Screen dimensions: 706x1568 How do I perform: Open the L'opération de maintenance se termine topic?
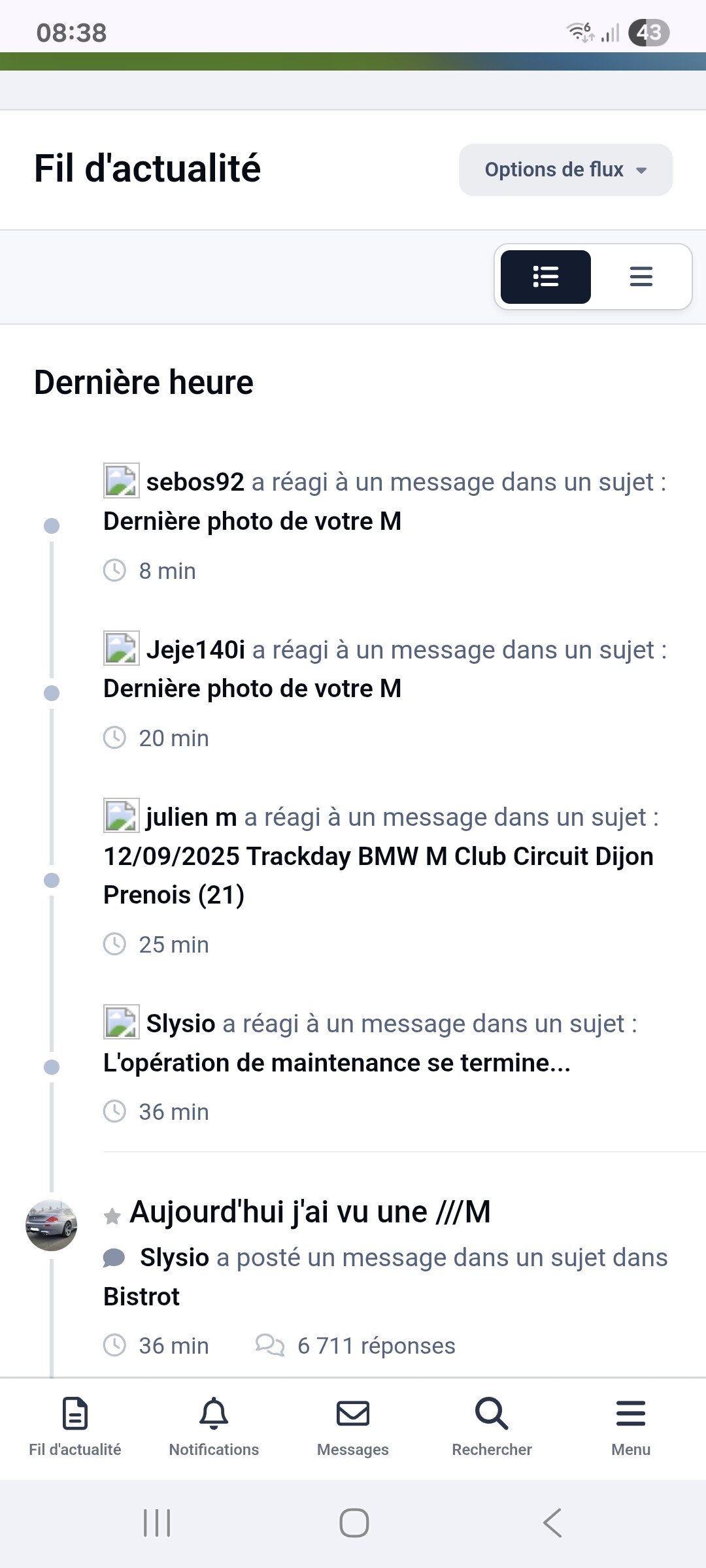pyautogui.click(x=337, y=1063)
